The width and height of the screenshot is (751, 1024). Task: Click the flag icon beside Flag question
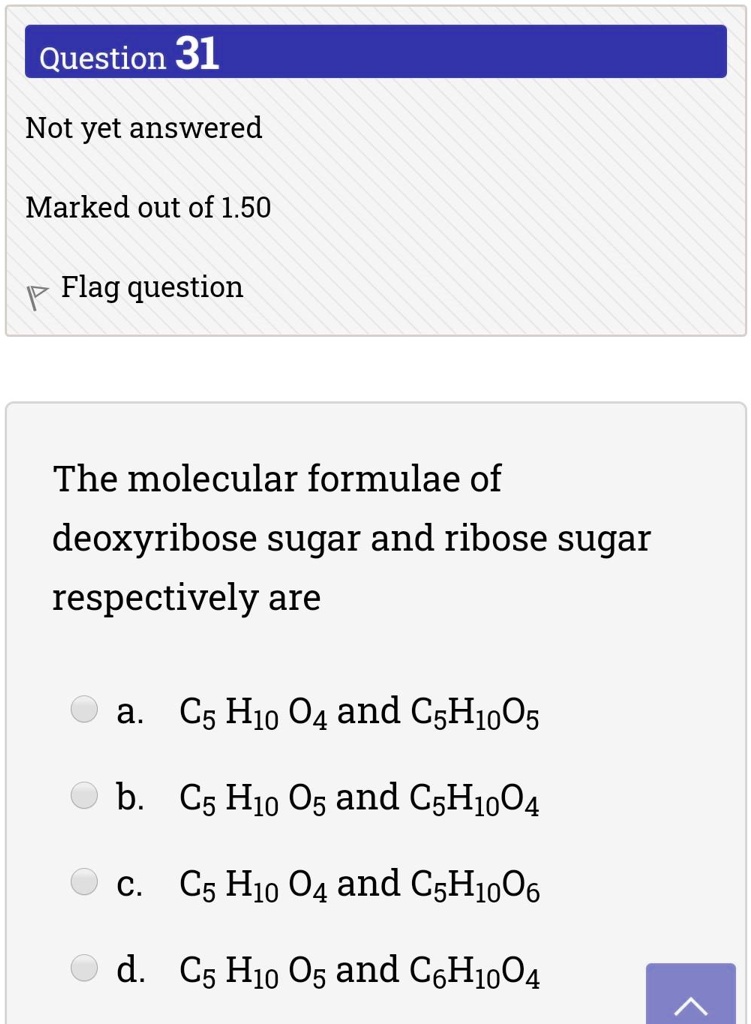point(38,291)
